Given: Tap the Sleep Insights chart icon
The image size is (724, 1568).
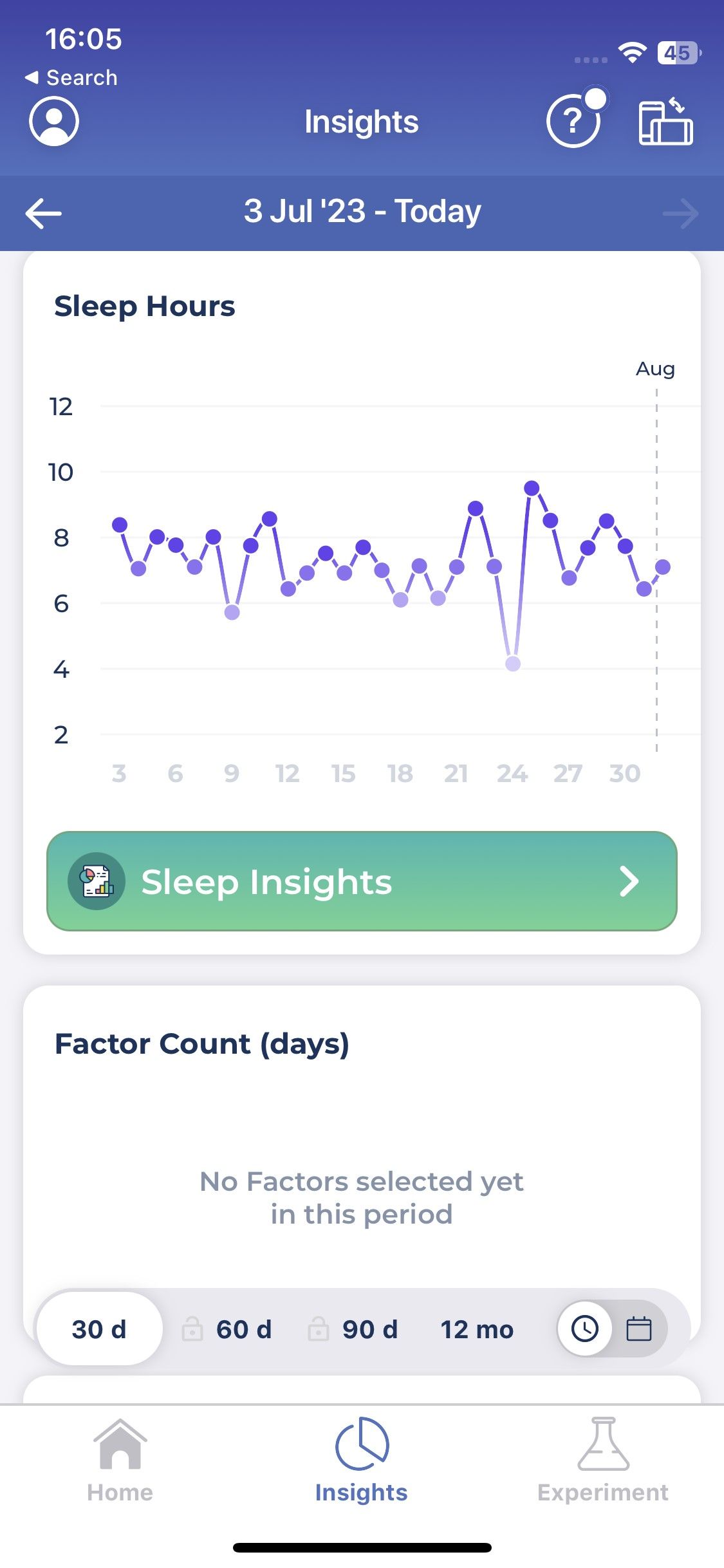Looking at the screenshot, I should (x=95, y=882).
